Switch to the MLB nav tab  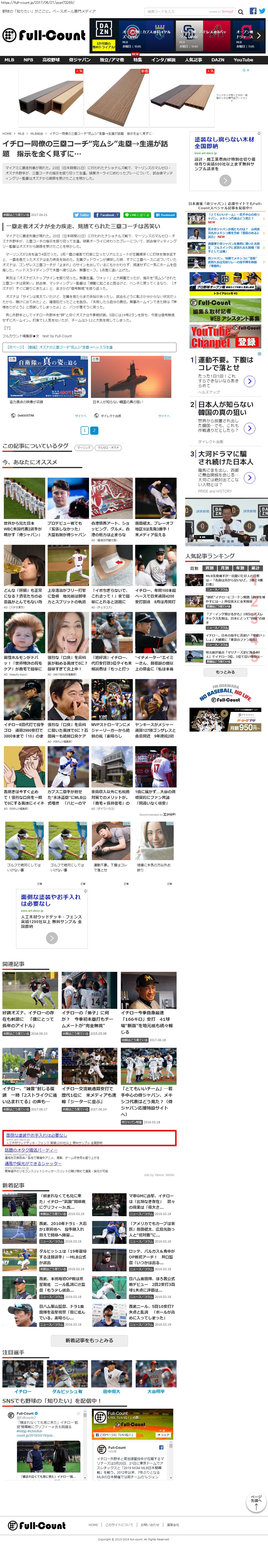click(x=9, y=60)
